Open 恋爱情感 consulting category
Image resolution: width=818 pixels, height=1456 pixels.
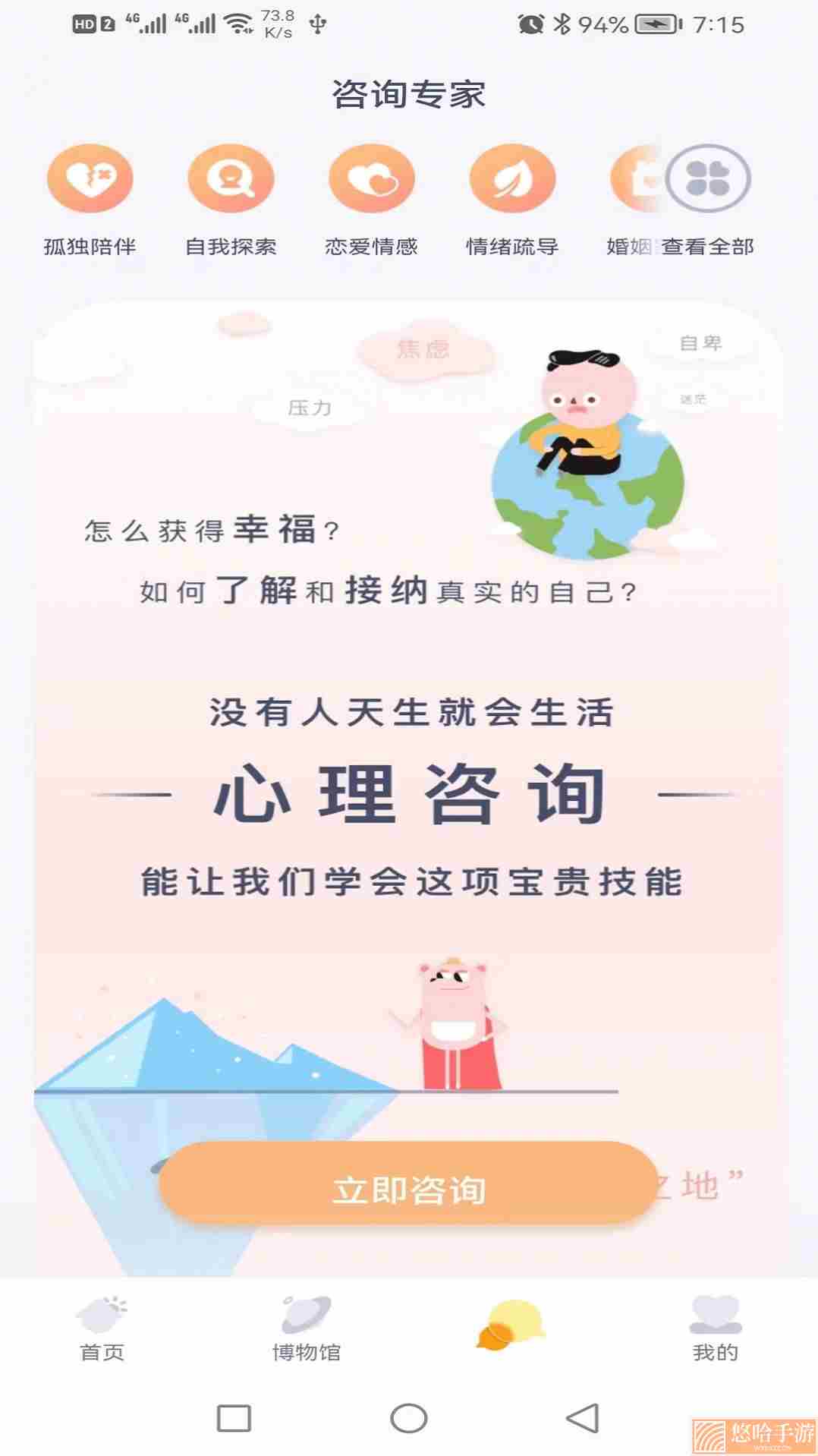tap(371, 200)
